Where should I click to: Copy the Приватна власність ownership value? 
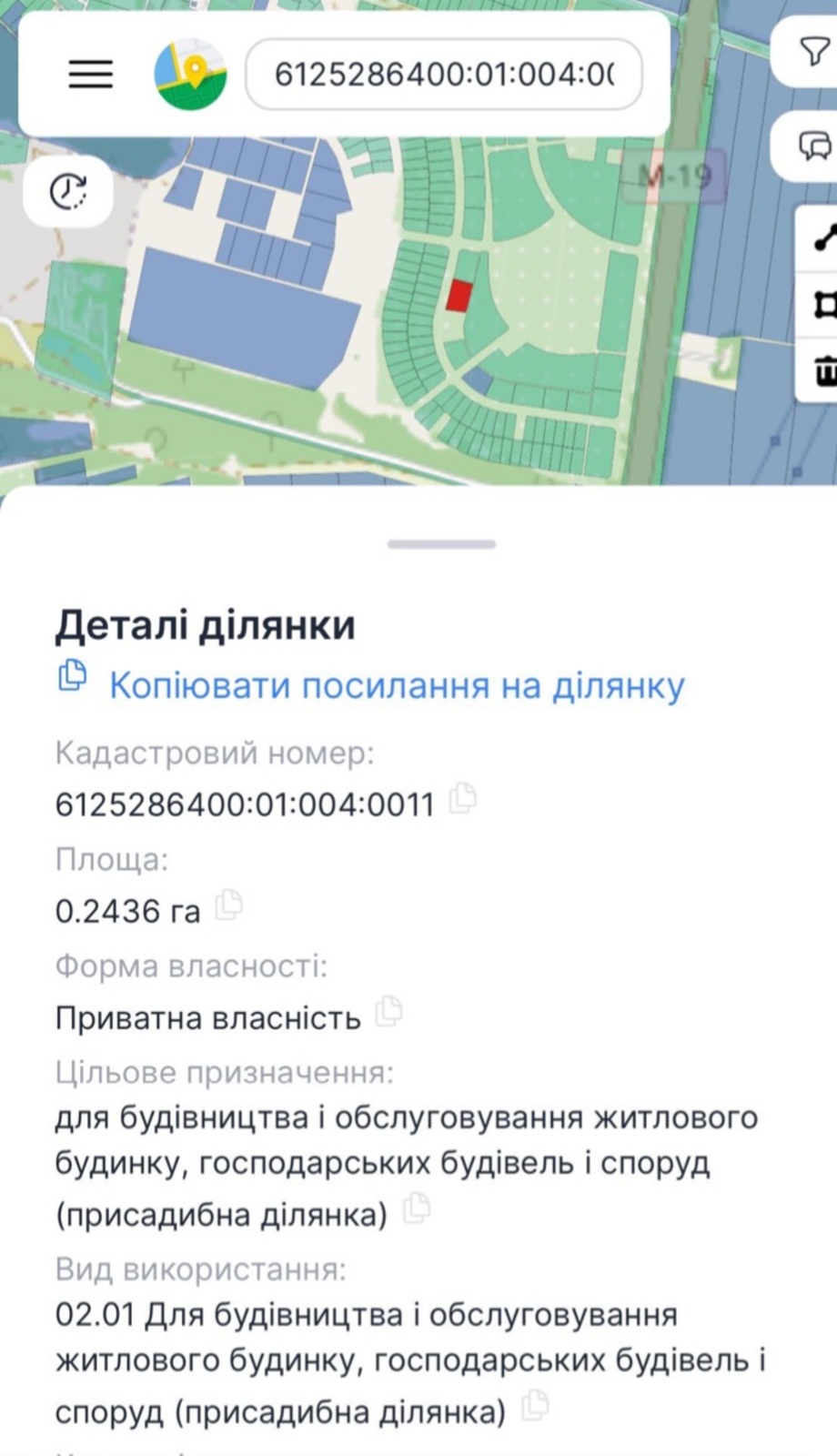388,1011
